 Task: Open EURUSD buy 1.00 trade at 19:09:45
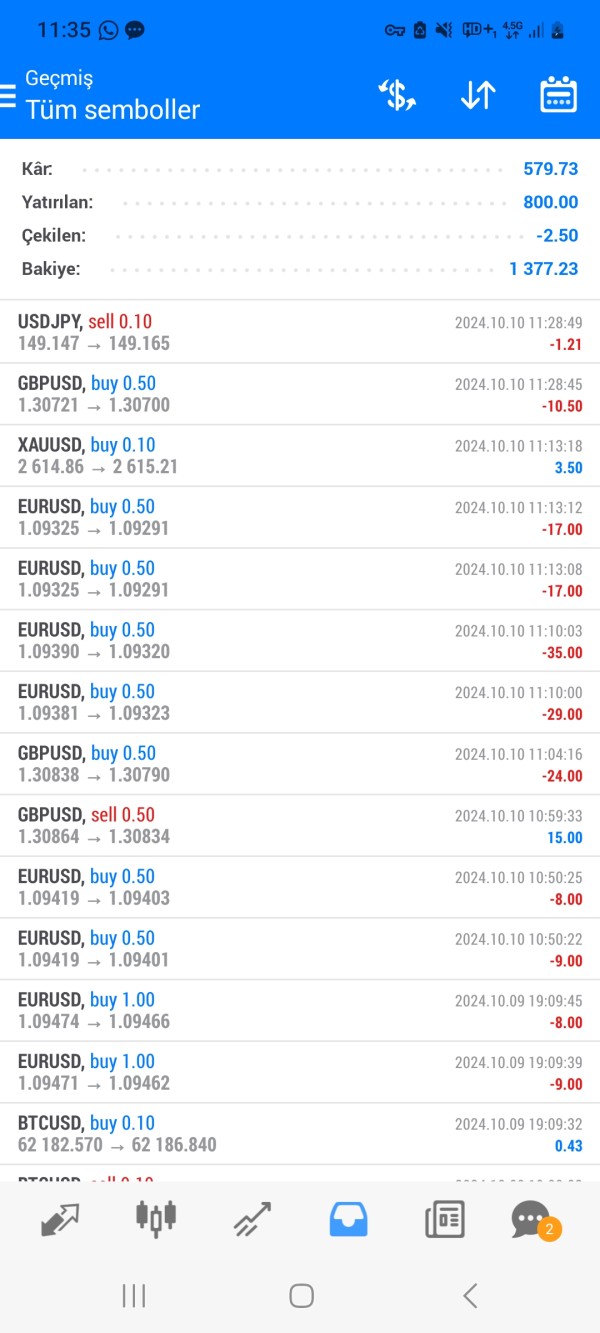point(300,1011)
